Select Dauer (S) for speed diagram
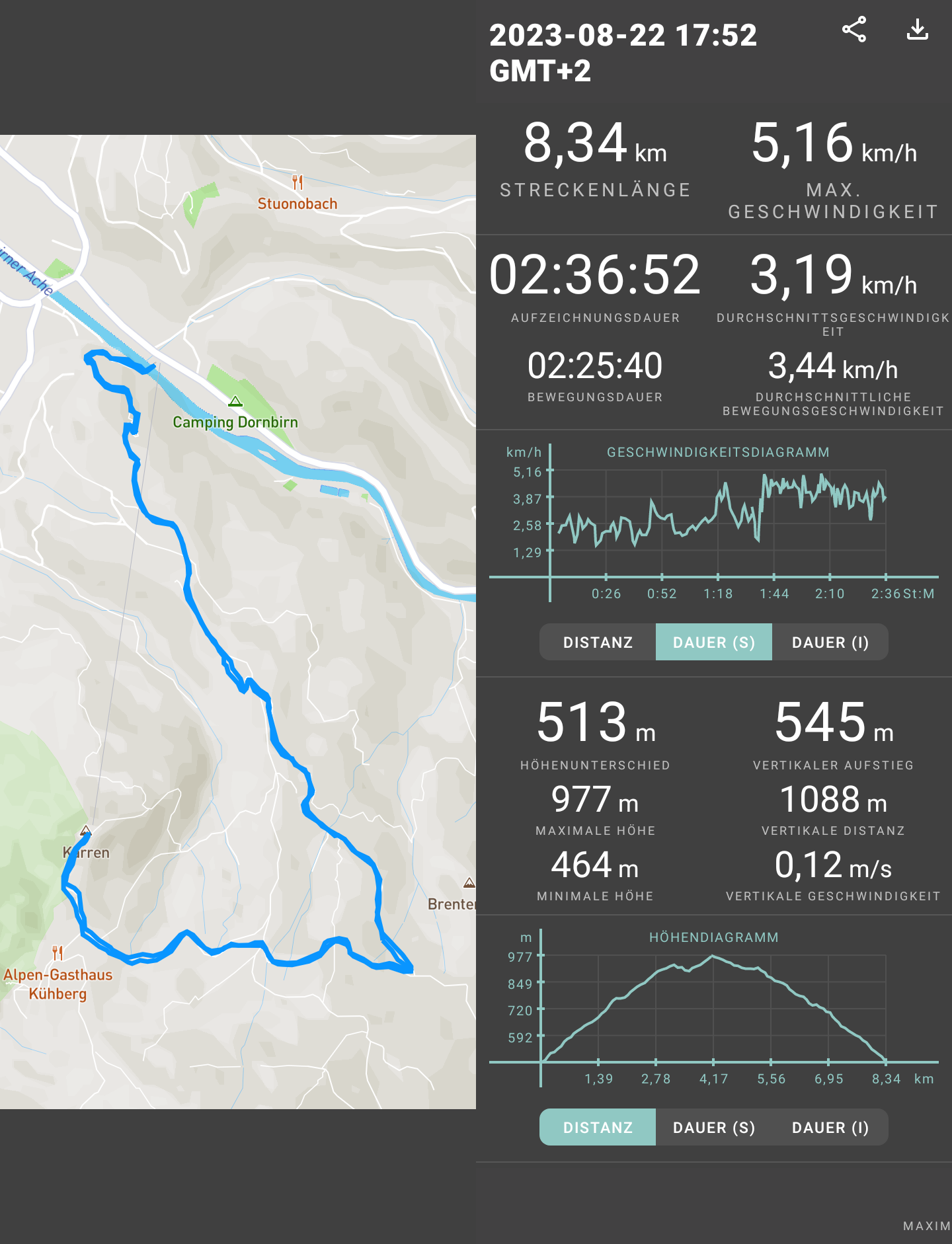The image size is (952, 1244). [714, 642]
